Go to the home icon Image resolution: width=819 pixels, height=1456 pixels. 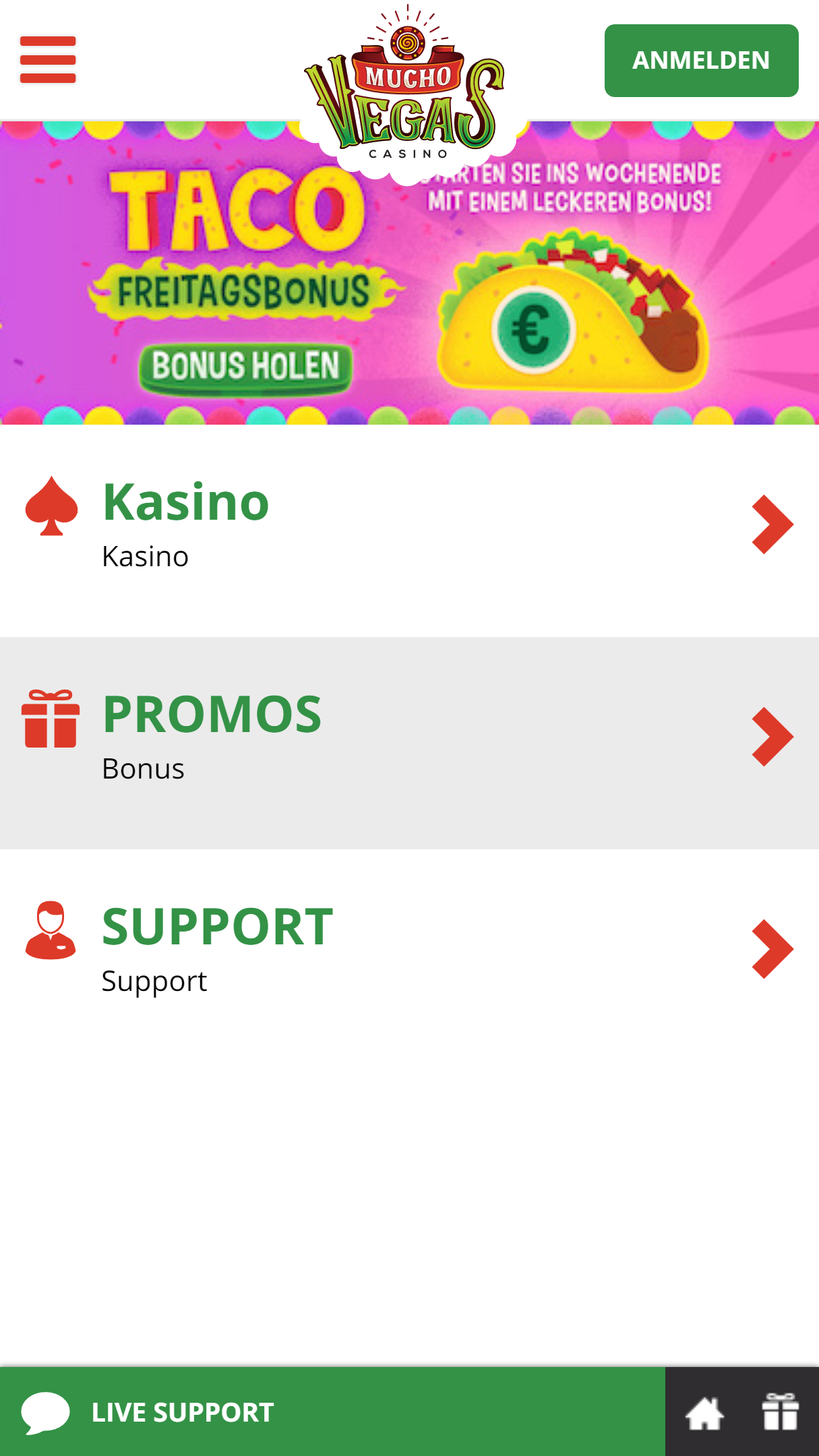tap(704, 1413)
